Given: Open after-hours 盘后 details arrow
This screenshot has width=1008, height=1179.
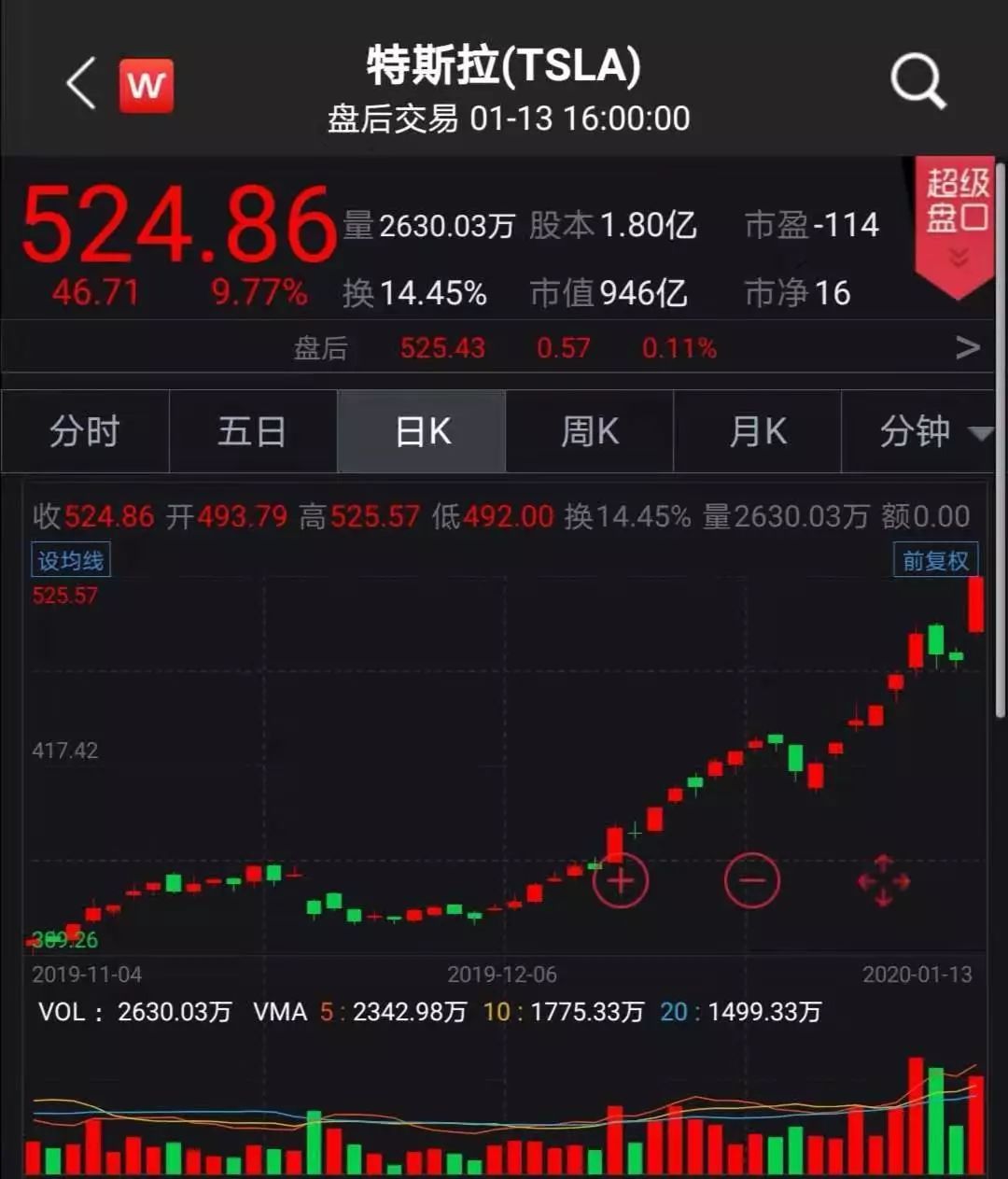Looking at the screenshot, I should pos(968,348).
